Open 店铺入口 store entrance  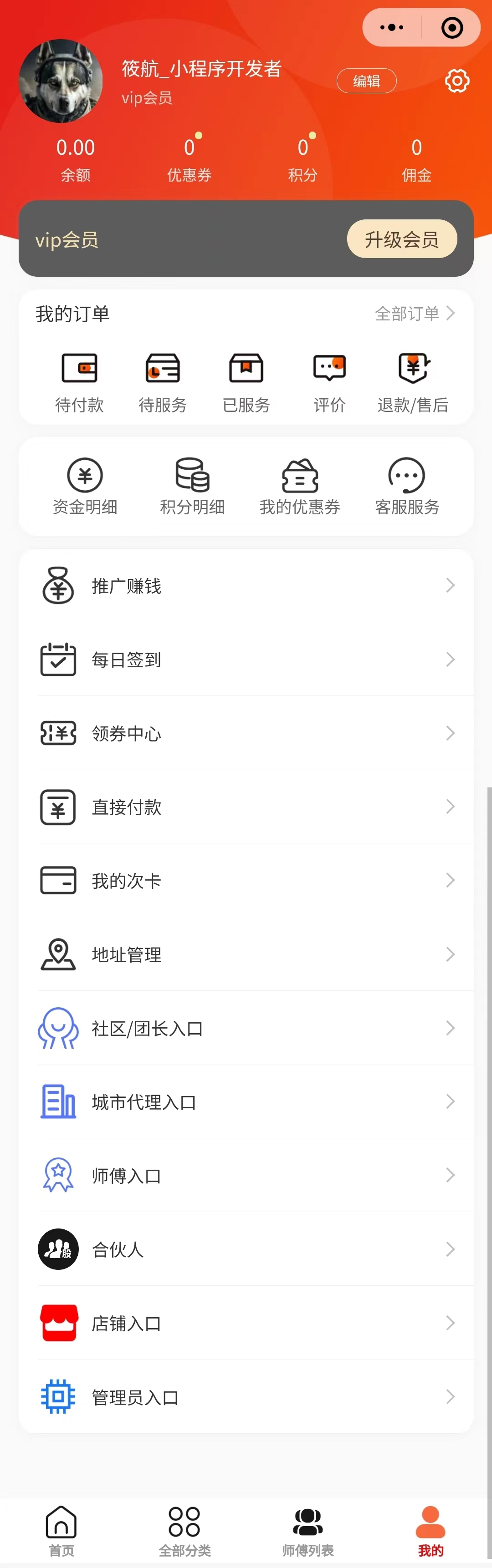click(x=246, y=1323)
